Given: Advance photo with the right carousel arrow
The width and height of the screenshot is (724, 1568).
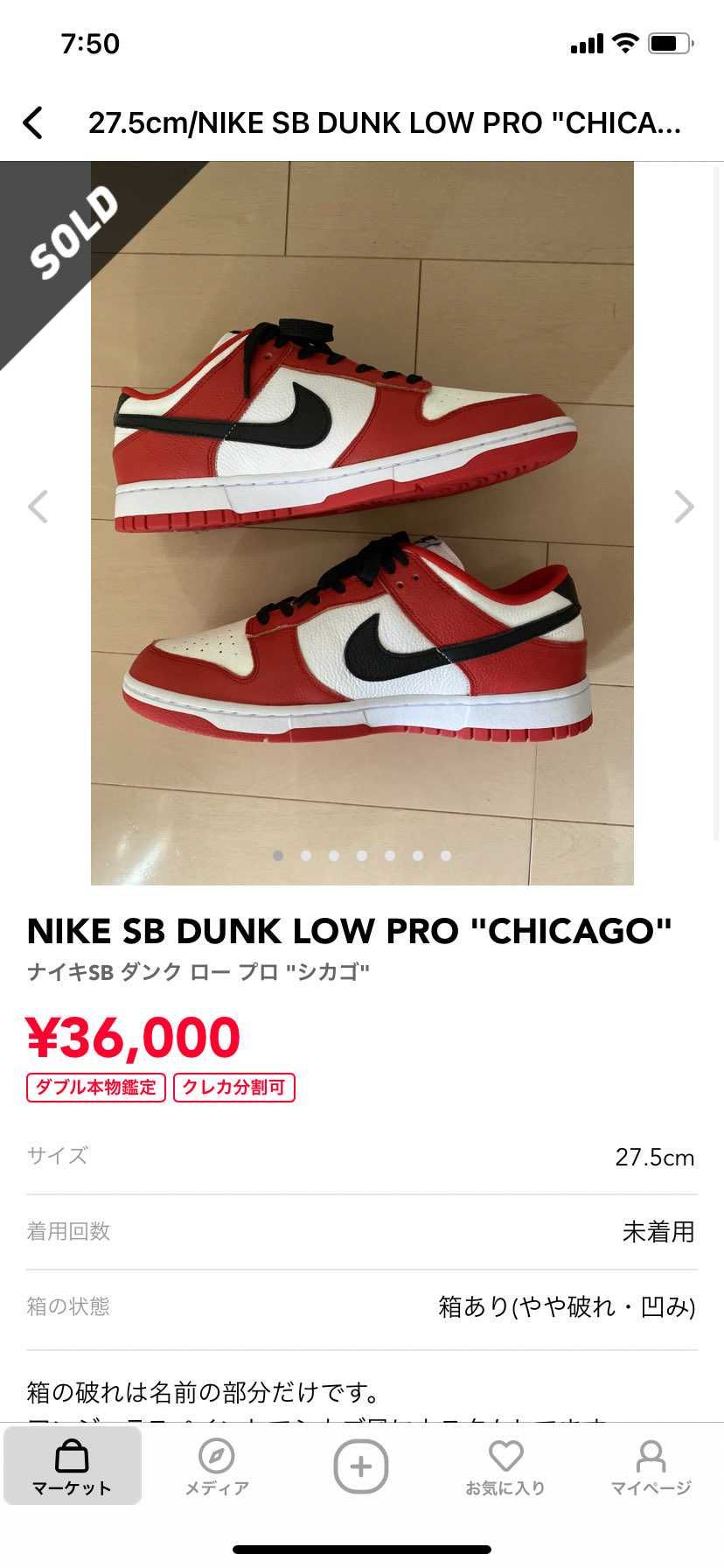Looking at the screenshot, I should tap(683, 507).
